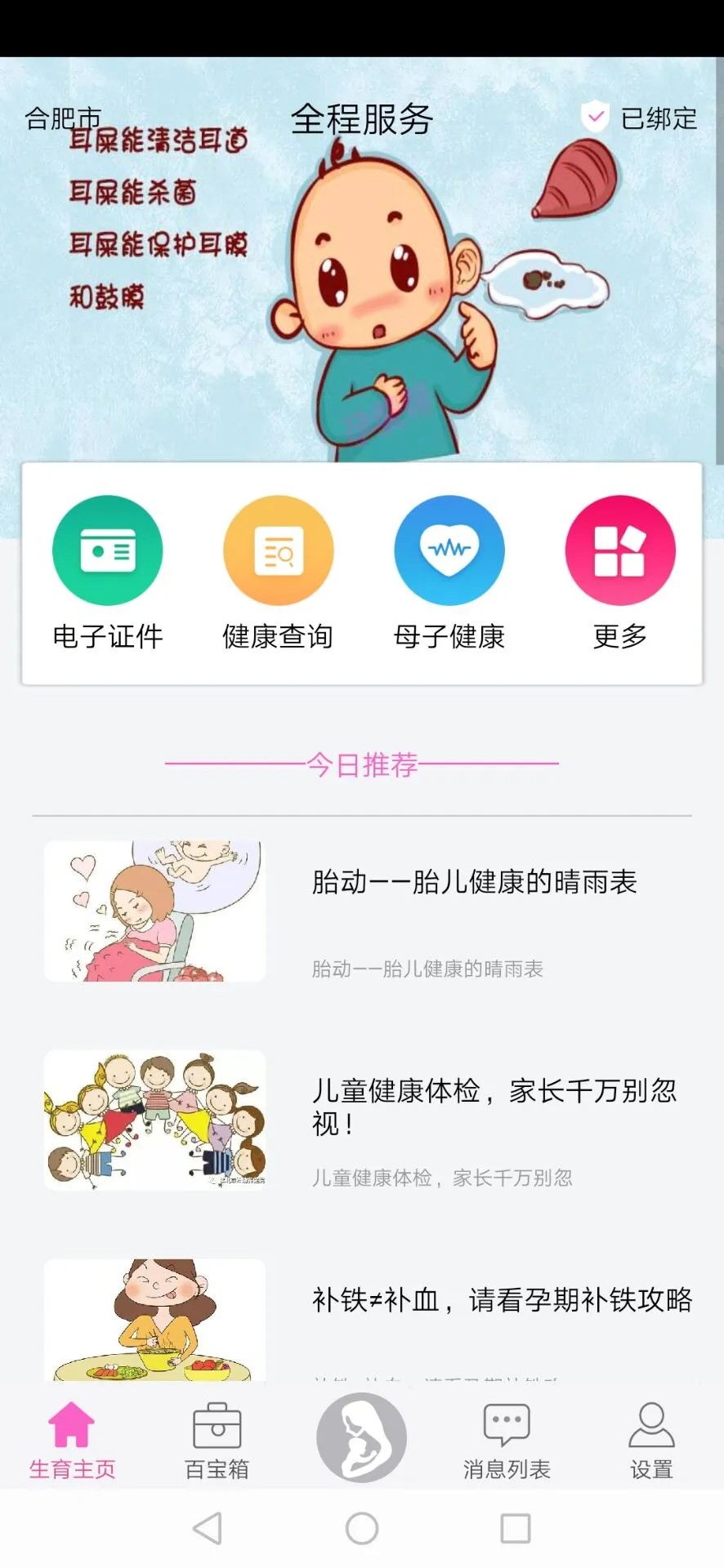The image size is (724, 1568).
Task: Open article 胎动——胎儿健康的晴雨表
Action: [476, 883]
